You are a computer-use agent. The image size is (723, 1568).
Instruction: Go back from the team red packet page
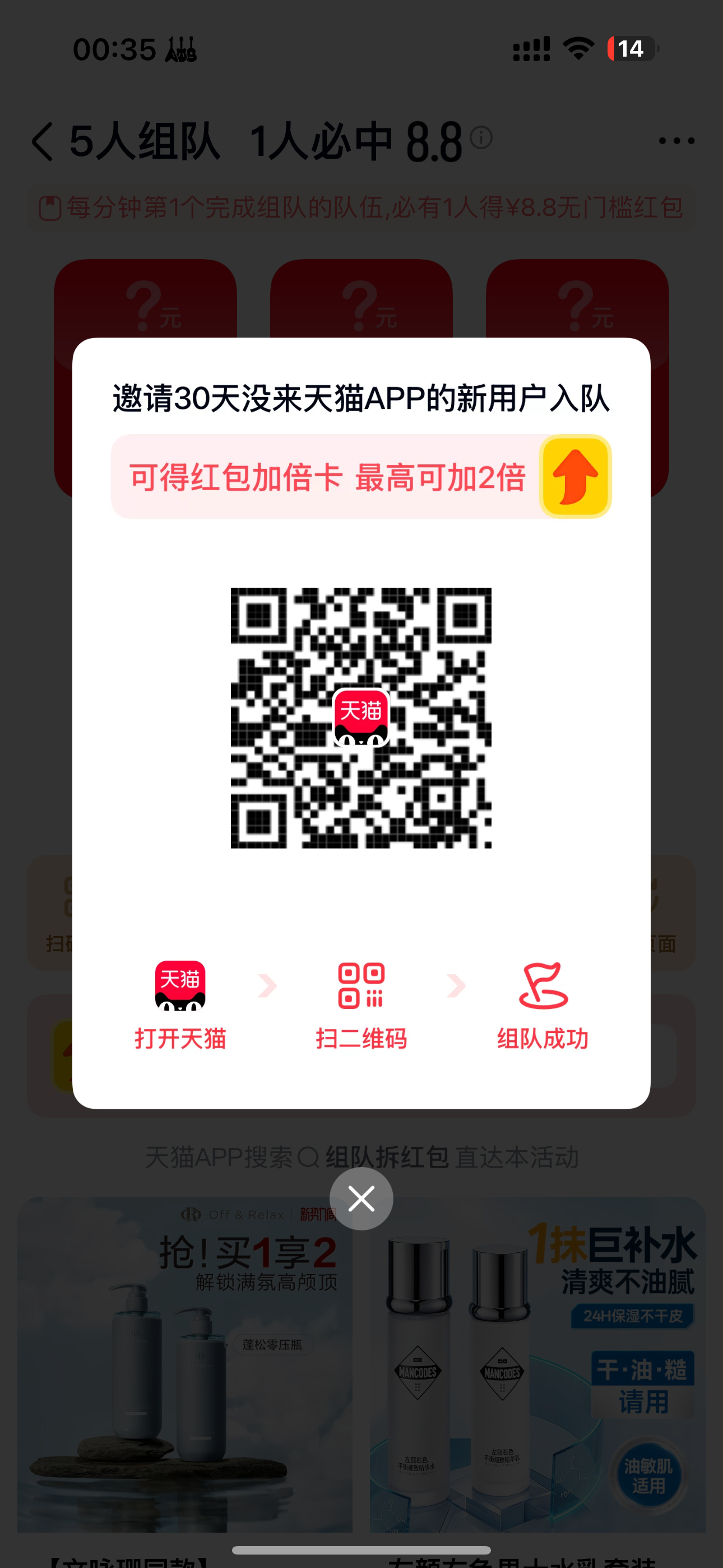tap(43, 141)
